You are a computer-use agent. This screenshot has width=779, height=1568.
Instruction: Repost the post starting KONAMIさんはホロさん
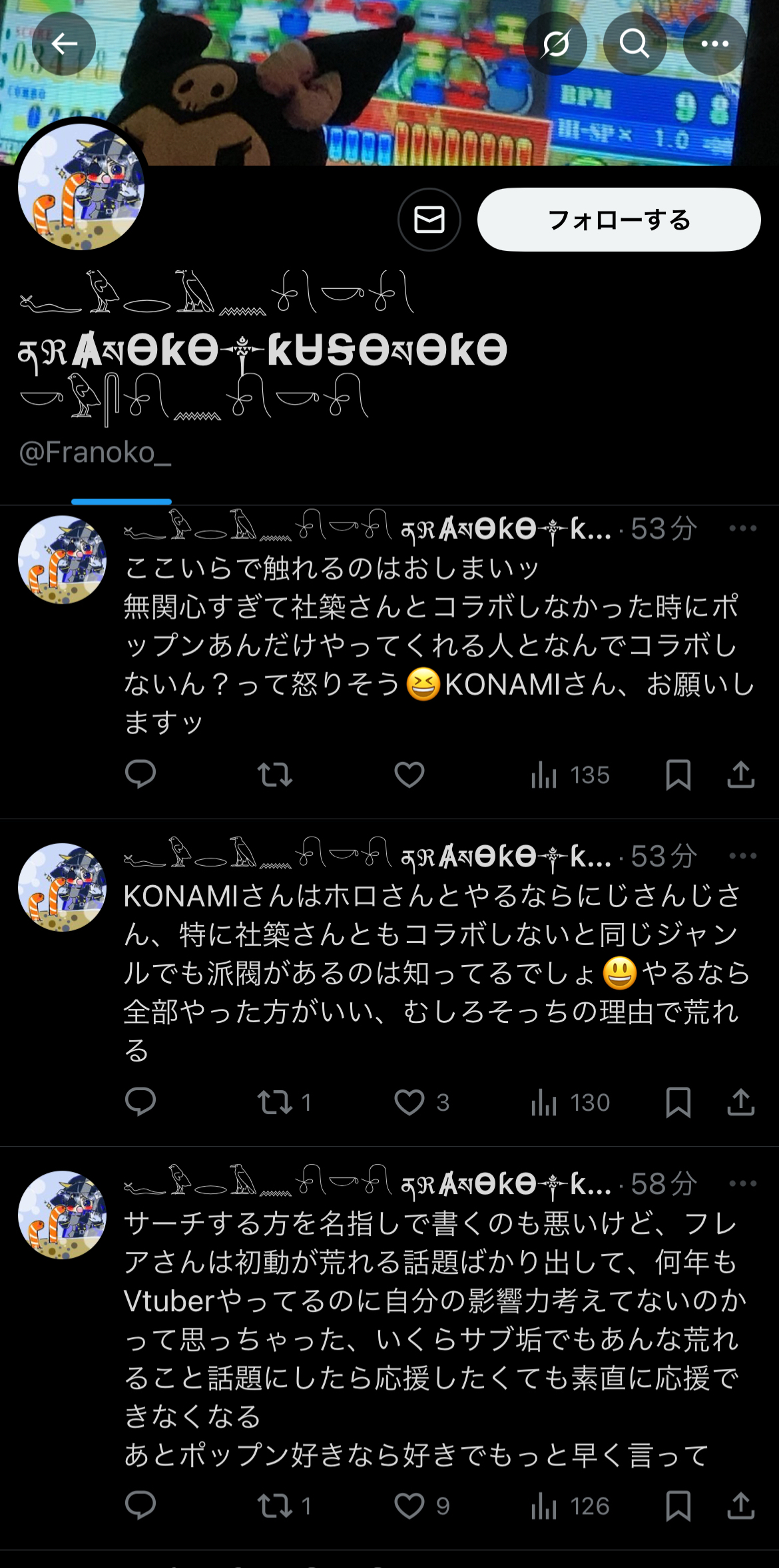pos(275,1103)
